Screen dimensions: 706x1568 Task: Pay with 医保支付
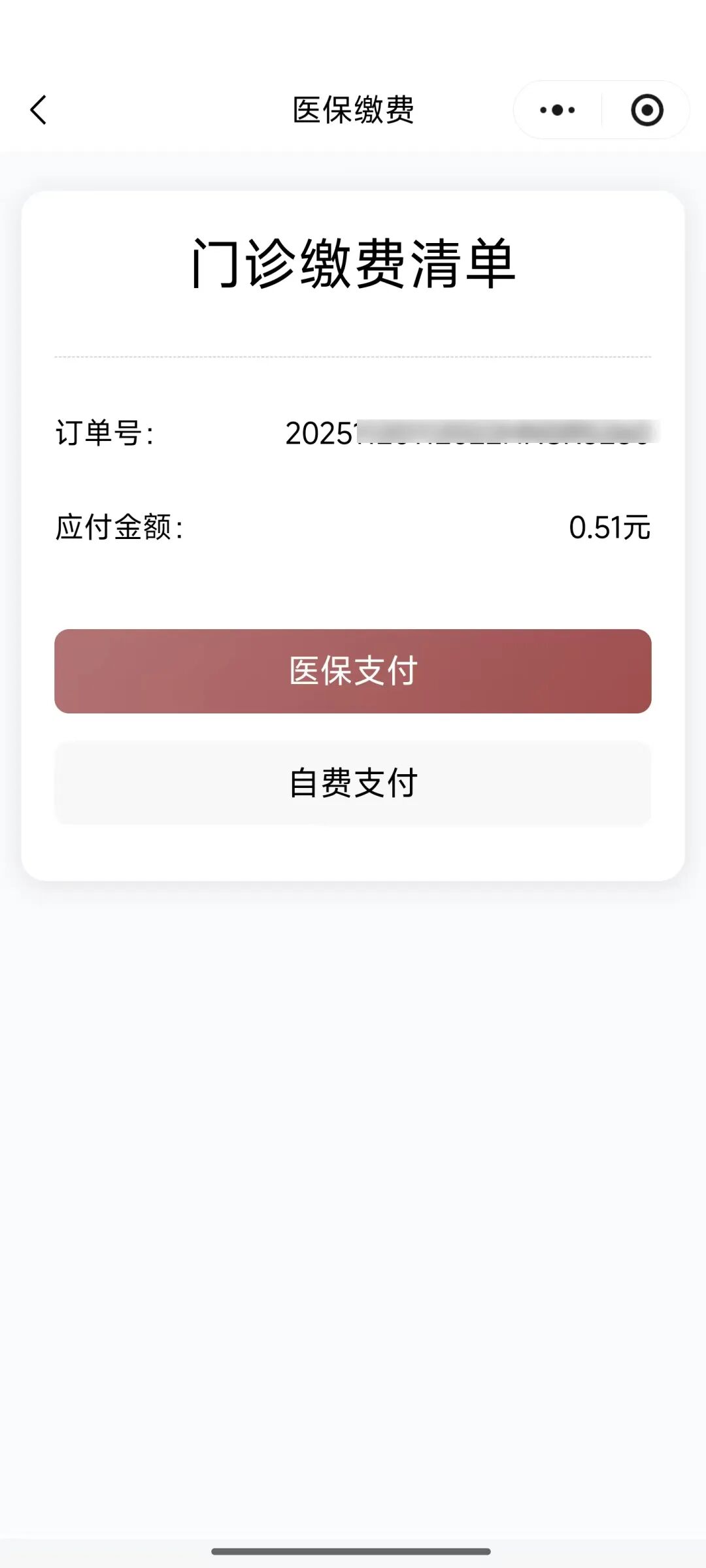click(x=353, y=671)
